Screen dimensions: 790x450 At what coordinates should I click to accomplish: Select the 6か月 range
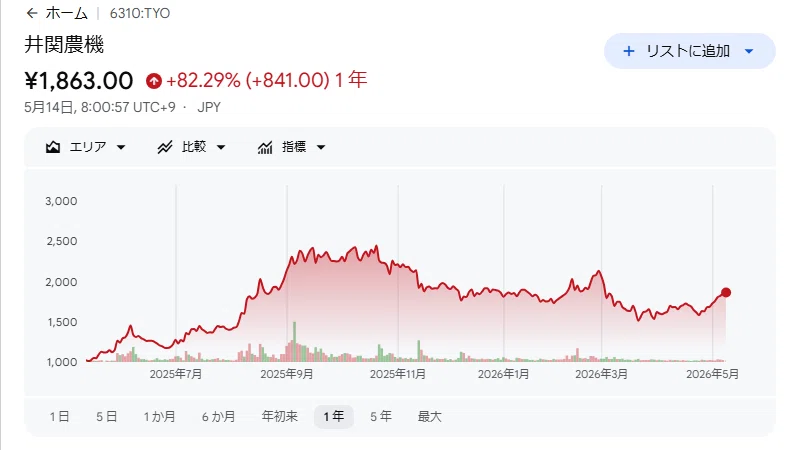click(x=219, y=416)
